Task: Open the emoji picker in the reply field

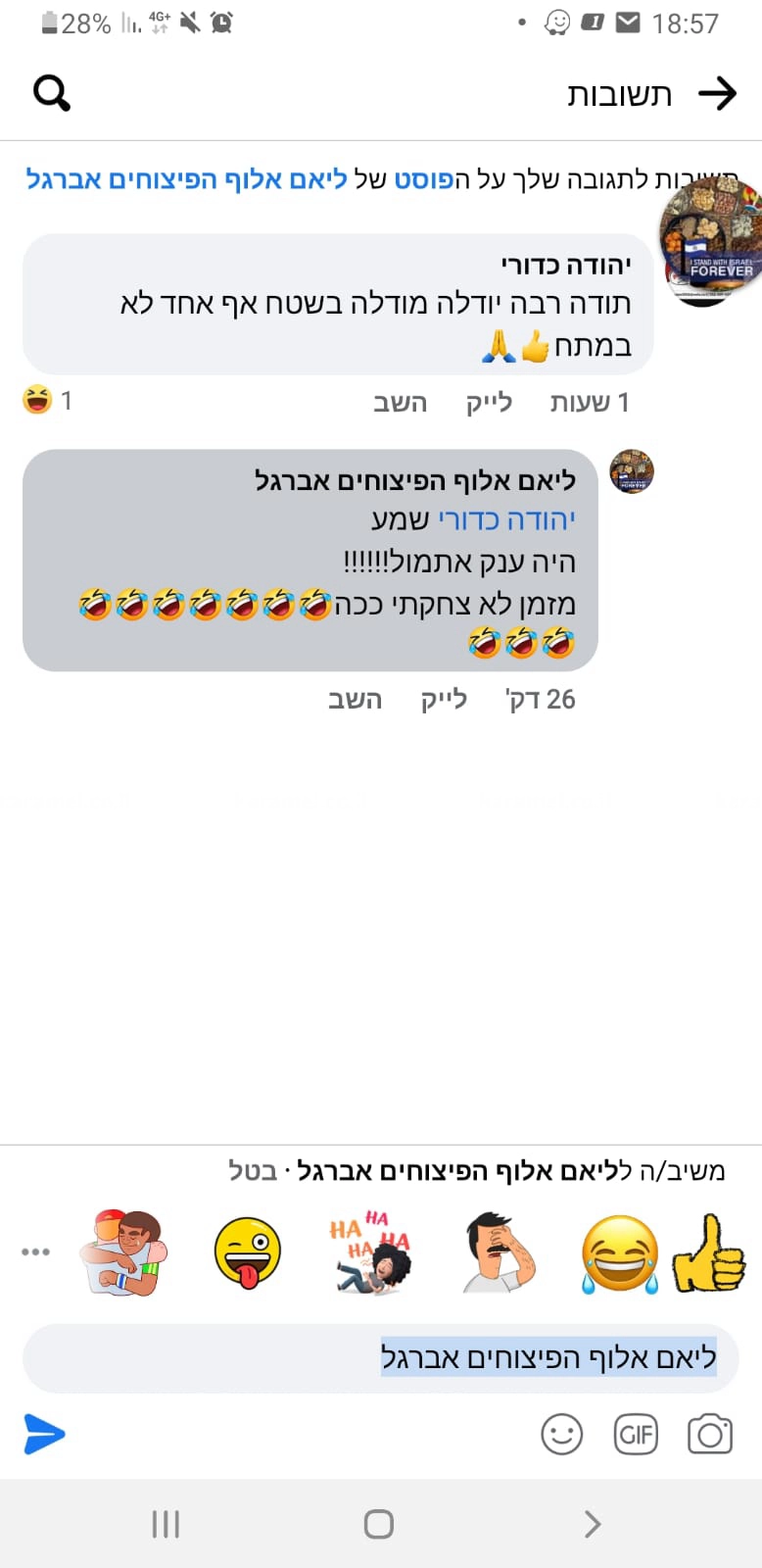Action: click(x=561, y=1433)
